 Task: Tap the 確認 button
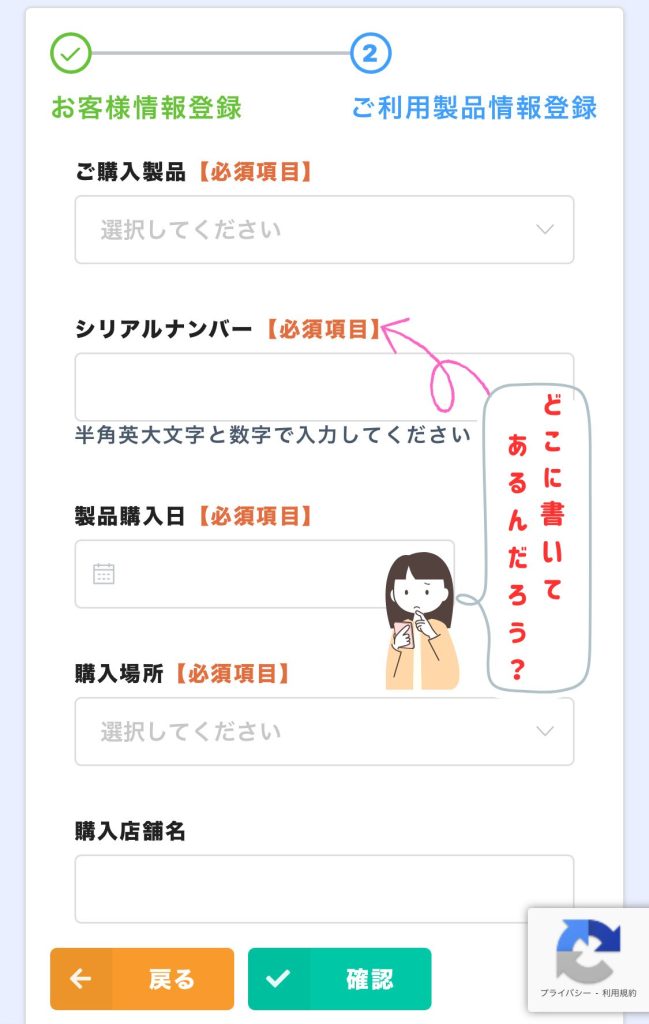pos(339,979)
